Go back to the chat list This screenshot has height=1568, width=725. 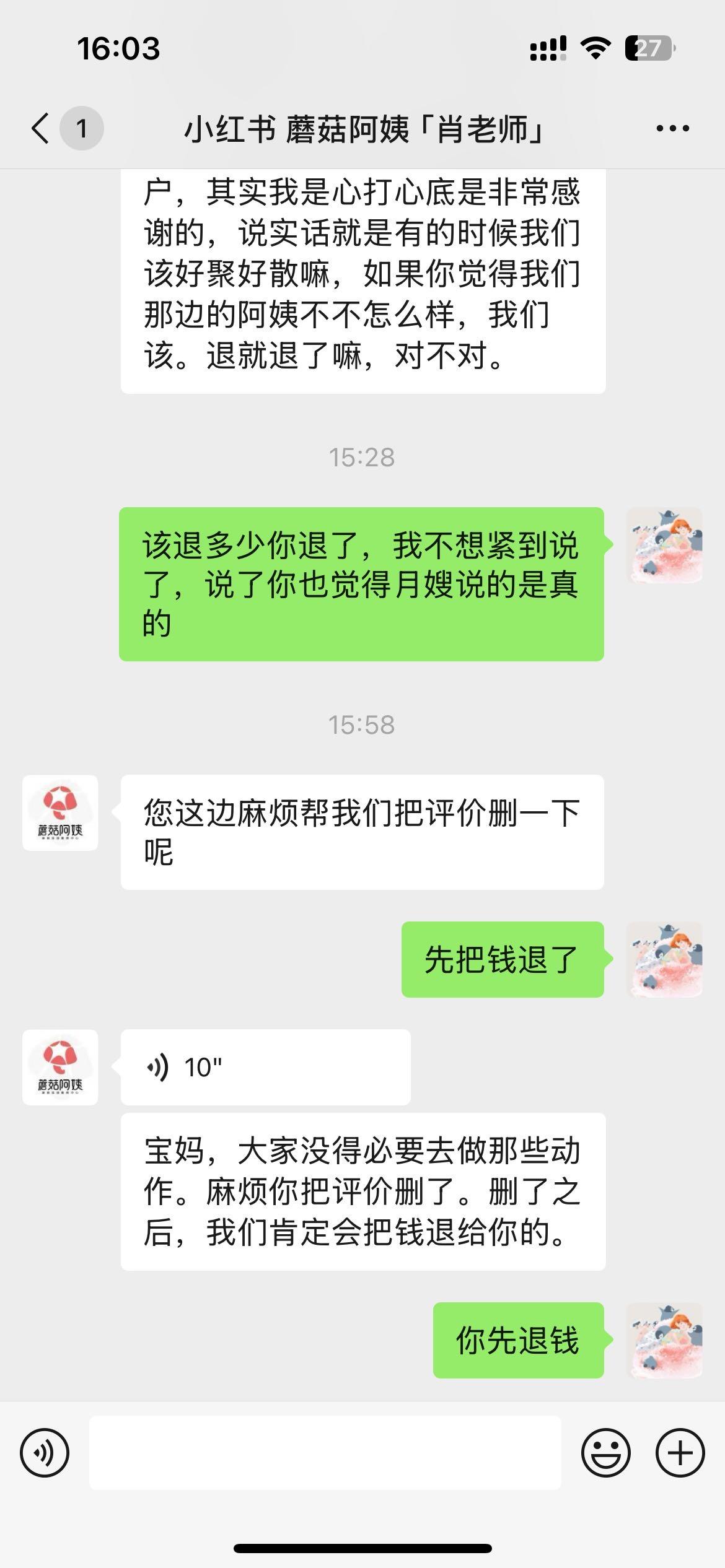(x=41, y=129)
